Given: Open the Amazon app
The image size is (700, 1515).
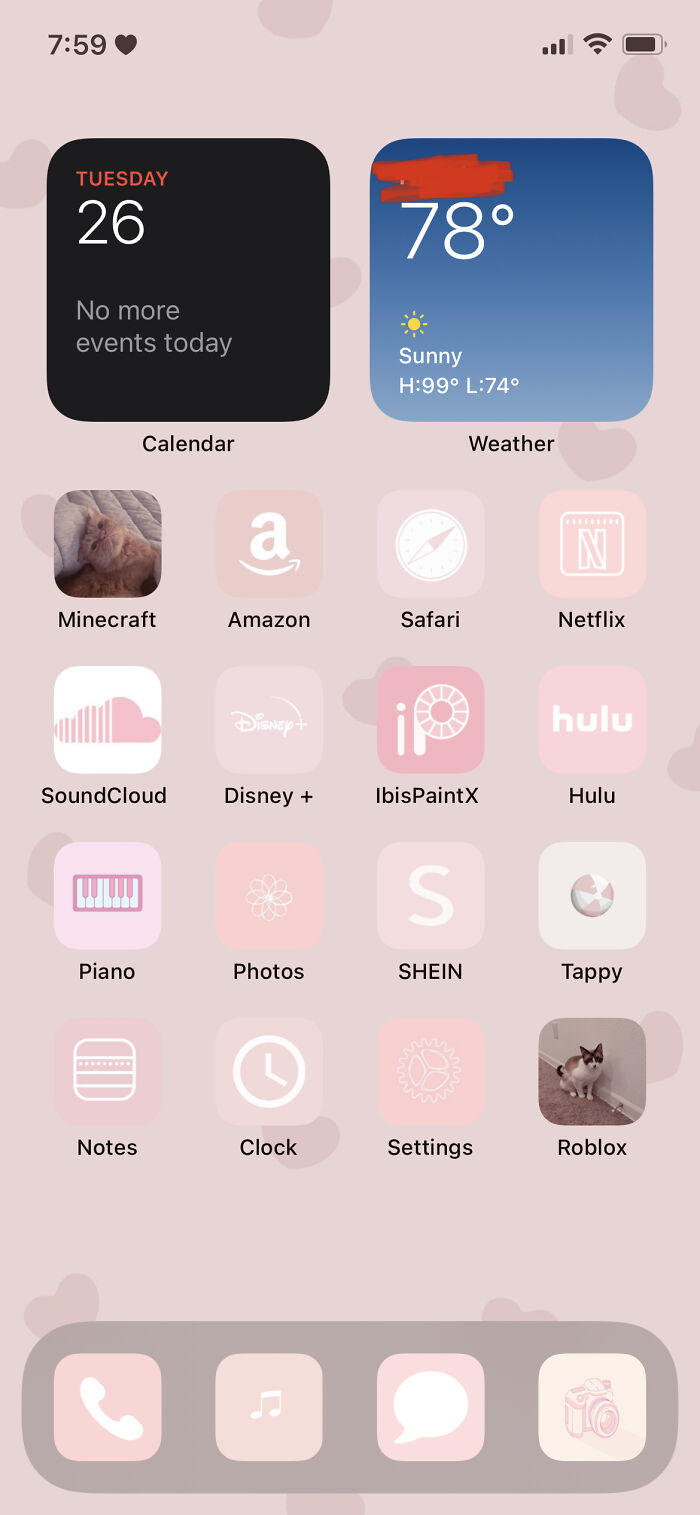Looking at the screenshot, I should [269, 544].
